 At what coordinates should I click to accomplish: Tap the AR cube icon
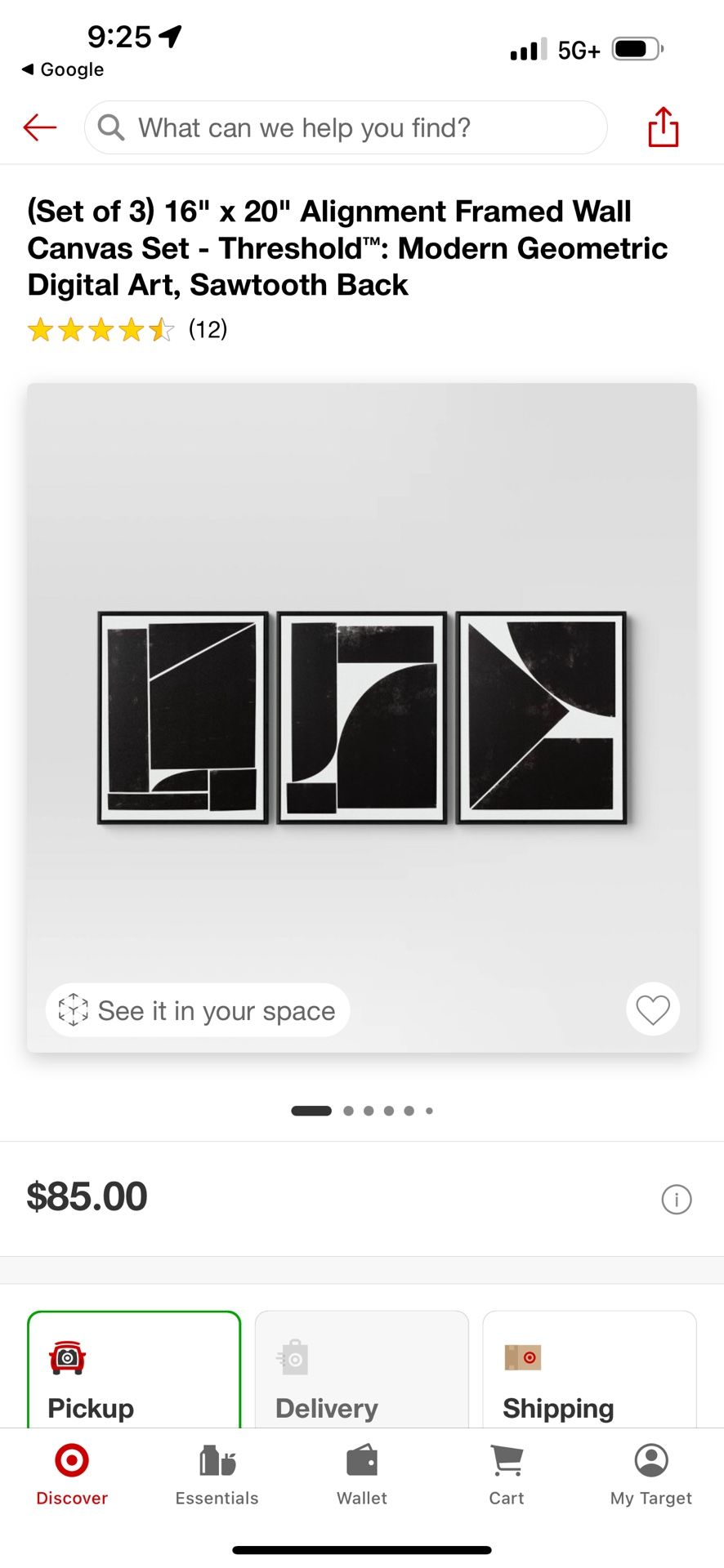click(74, 1010)
